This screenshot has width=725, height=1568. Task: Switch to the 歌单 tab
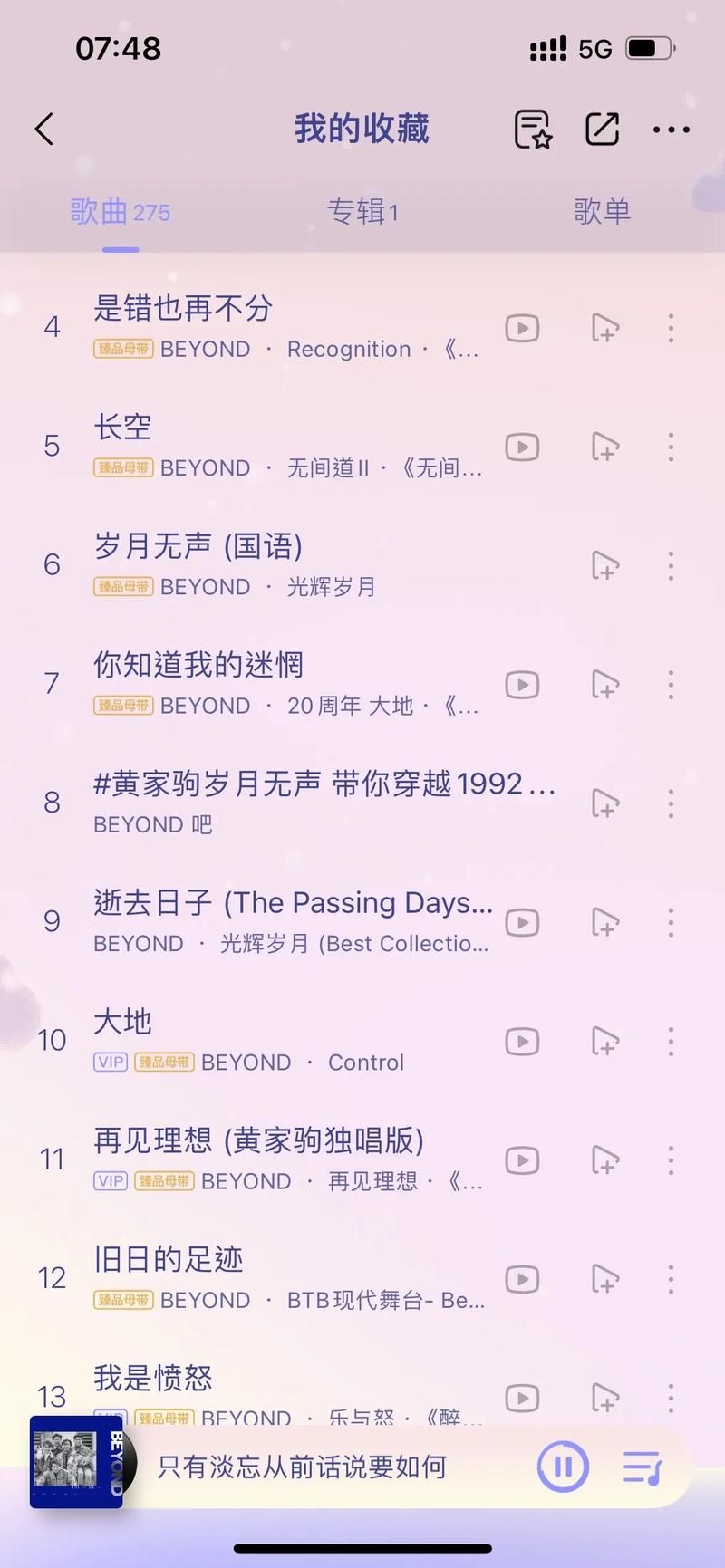[x=602, y=212]
